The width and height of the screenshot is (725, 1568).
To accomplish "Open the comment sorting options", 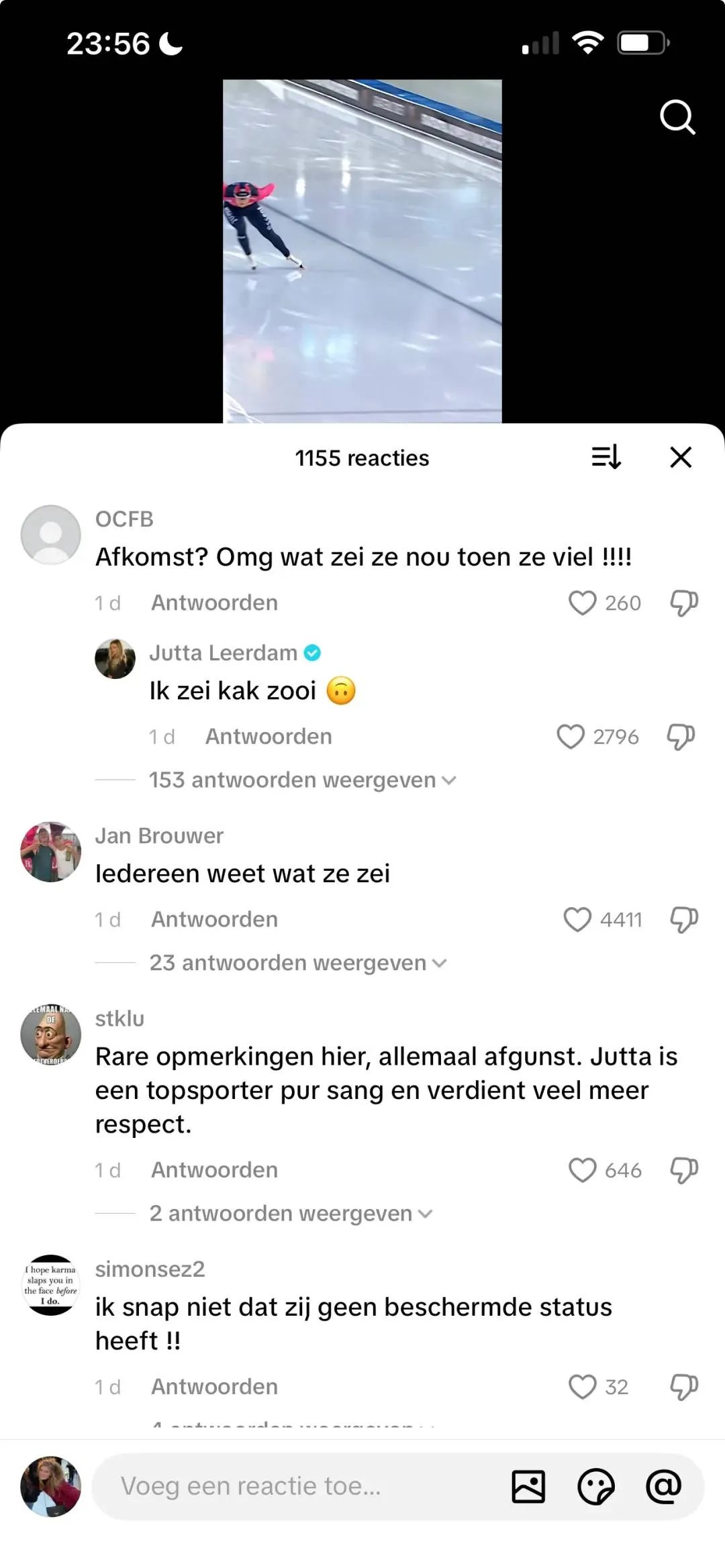I will 606,458.
